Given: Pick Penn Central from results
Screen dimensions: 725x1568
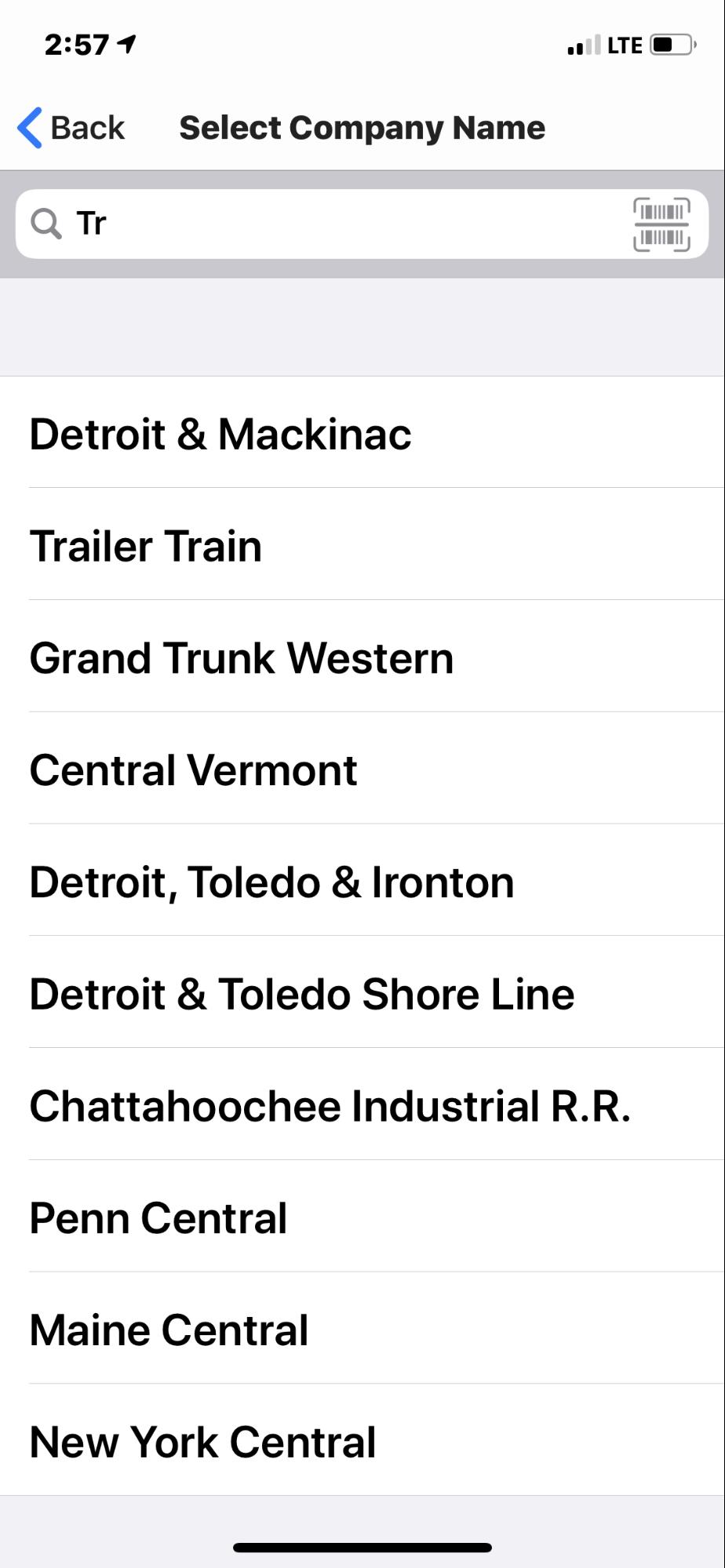Looking at the screenshot, I should [362, 1217].
